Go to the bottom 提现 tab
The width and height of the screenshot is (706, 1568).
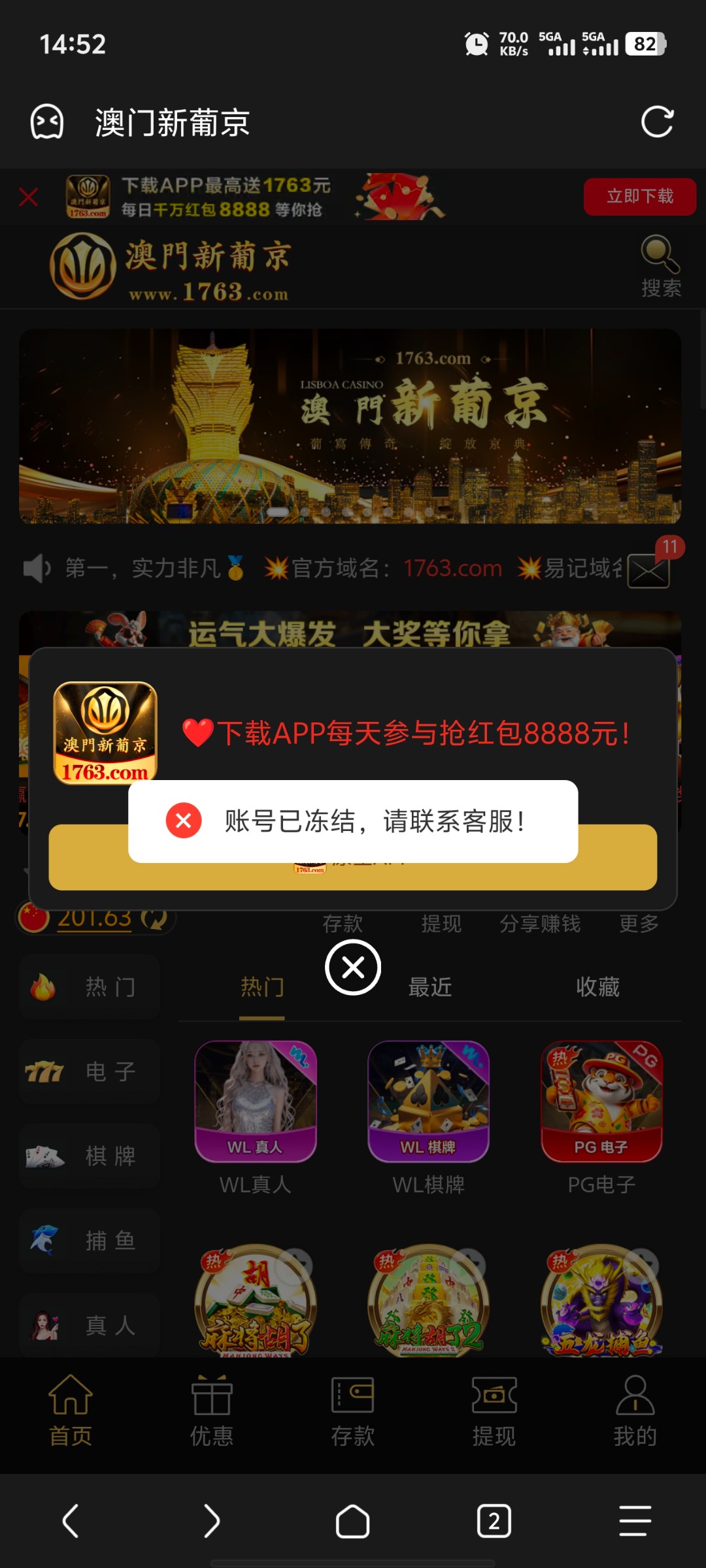click(x=494, y=1410)
